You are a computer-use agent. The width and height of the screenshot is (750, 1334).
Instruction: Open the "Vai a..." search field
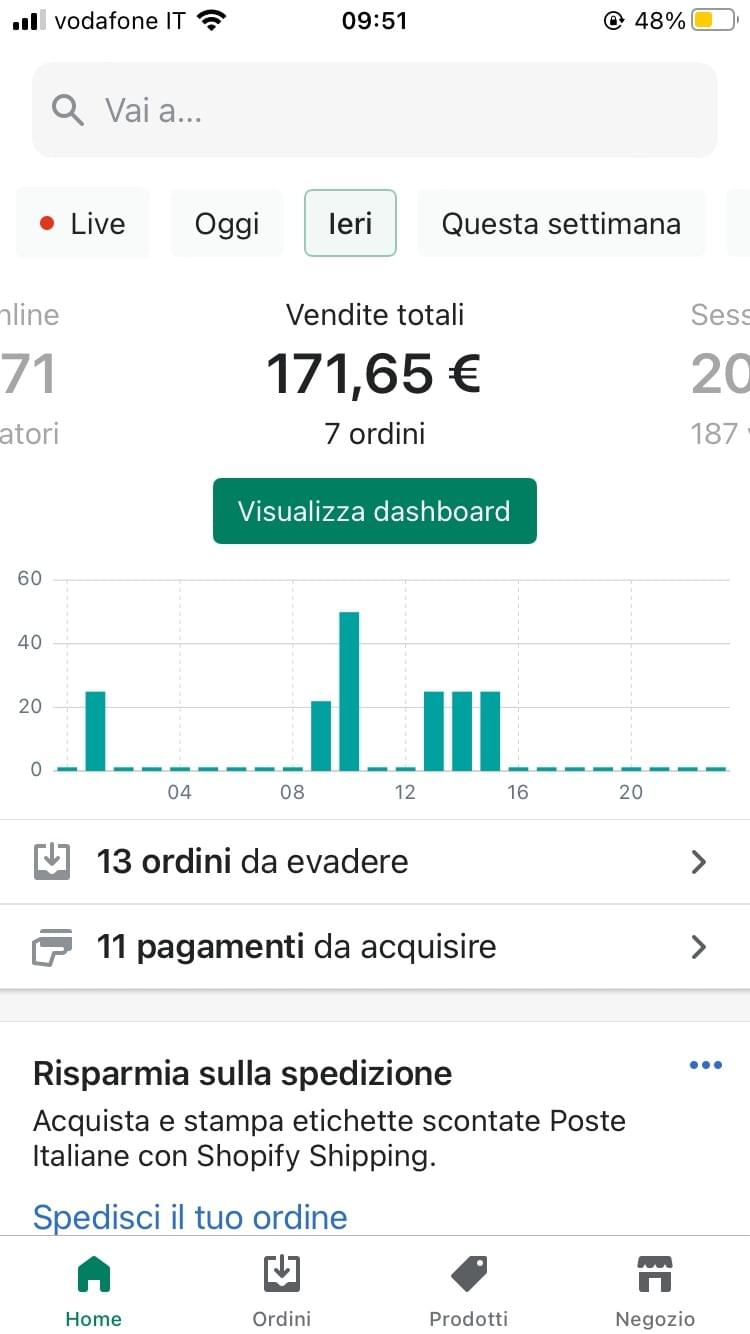(x=375, y=110)
